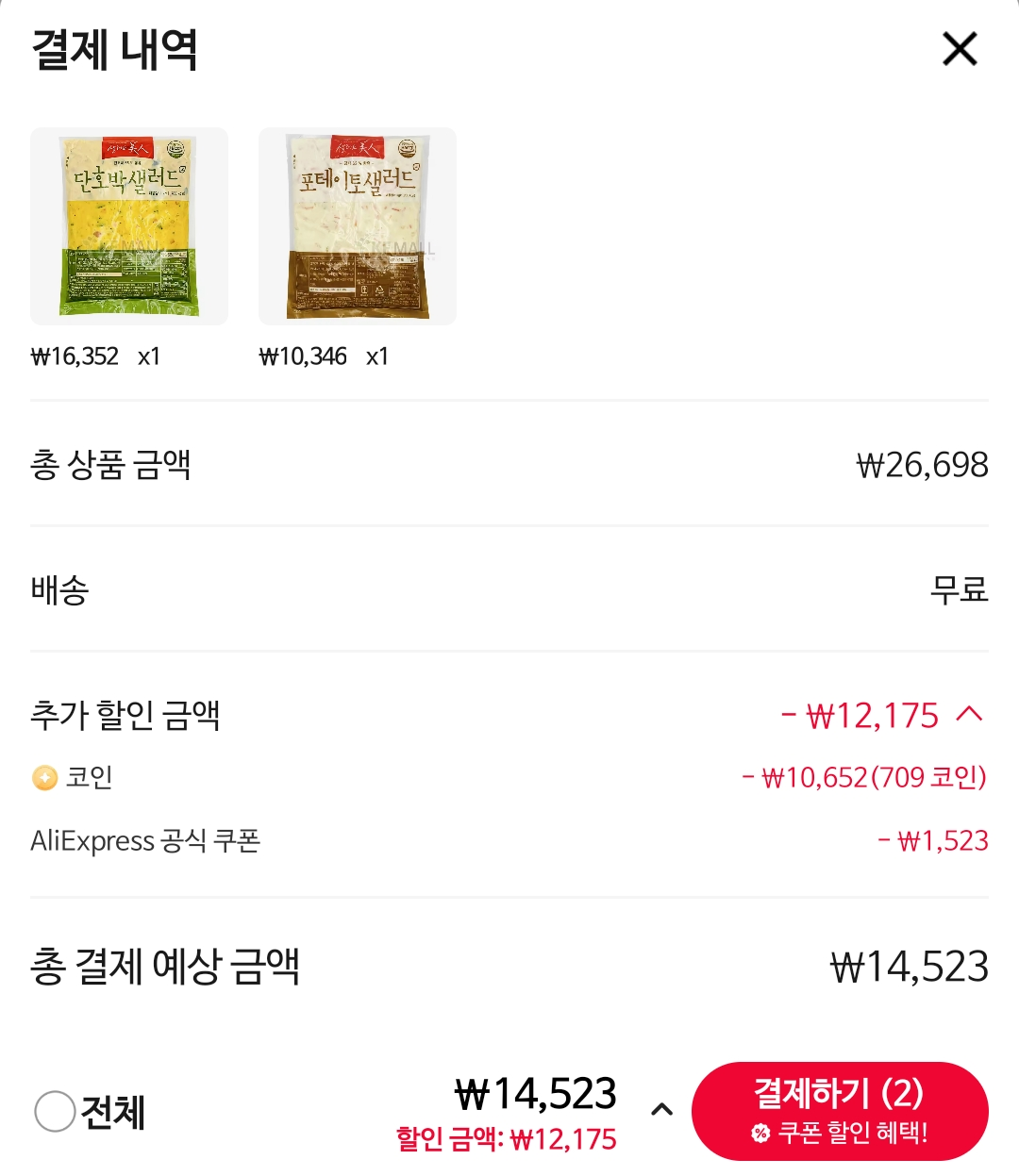Close the 결제 내역 sheet

coord(960,49)
